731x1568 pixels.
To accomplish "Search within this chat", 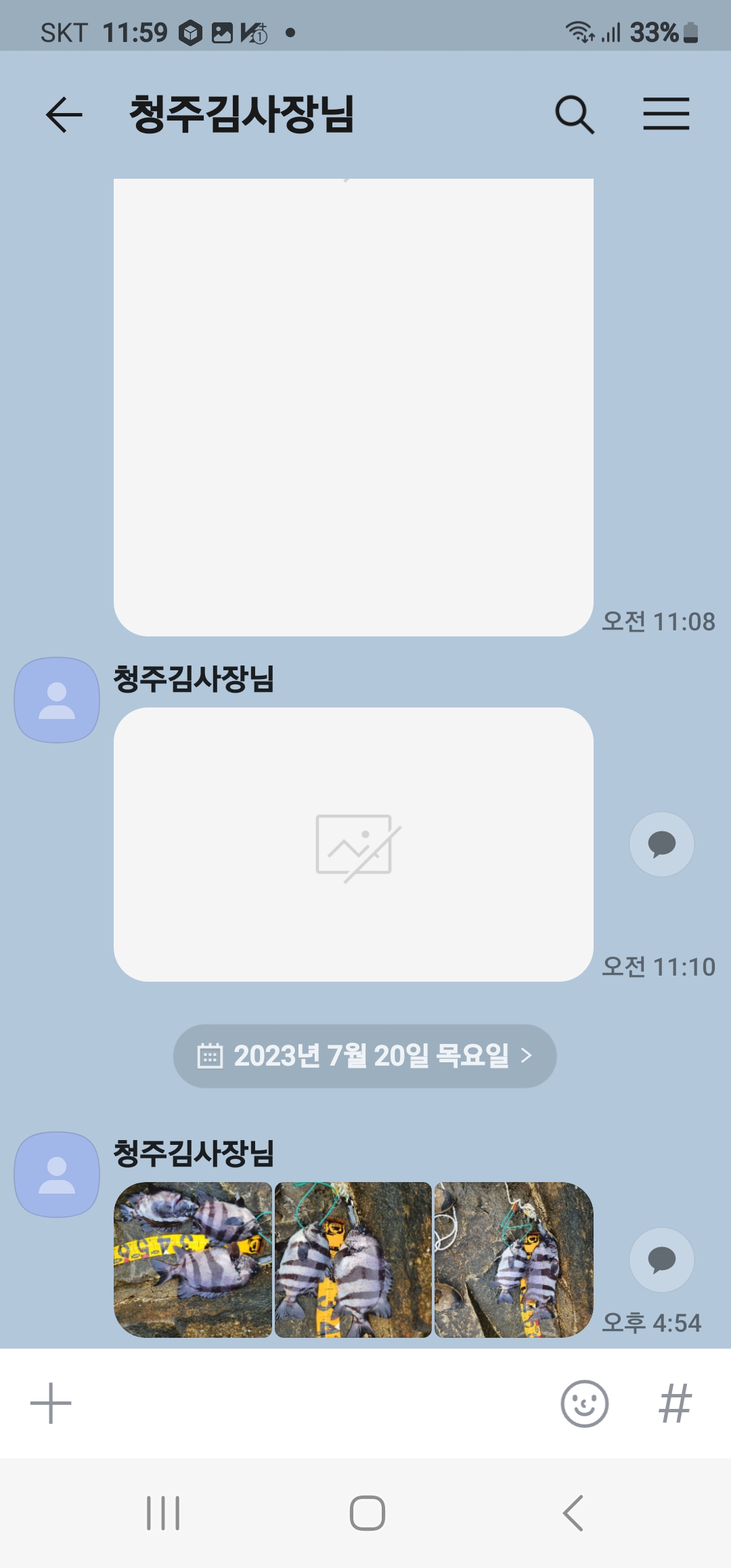I will pyautogui.click(x=574, y=114).
